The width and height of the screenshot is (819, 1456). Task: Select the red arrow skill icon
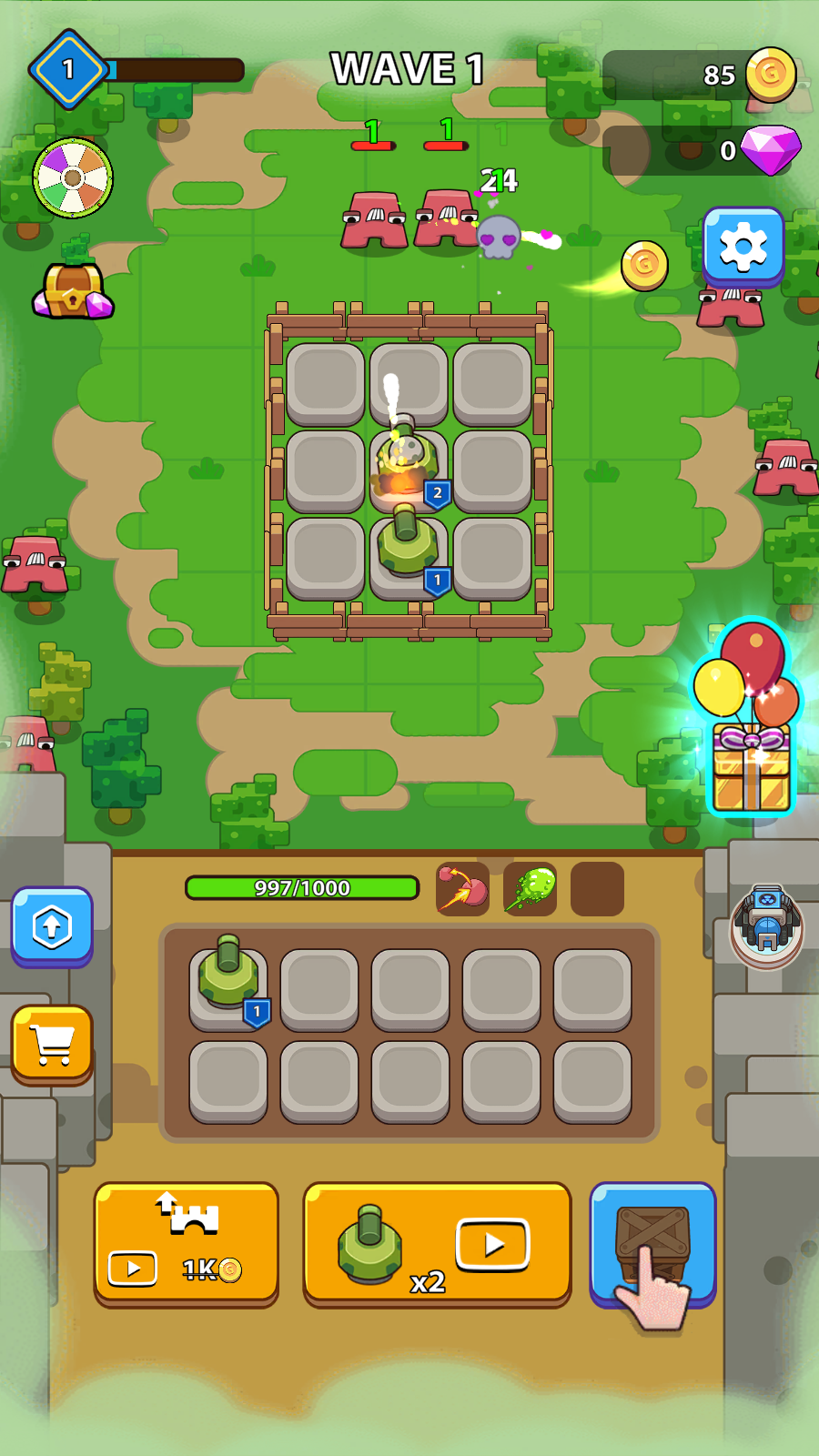(462, 889)
